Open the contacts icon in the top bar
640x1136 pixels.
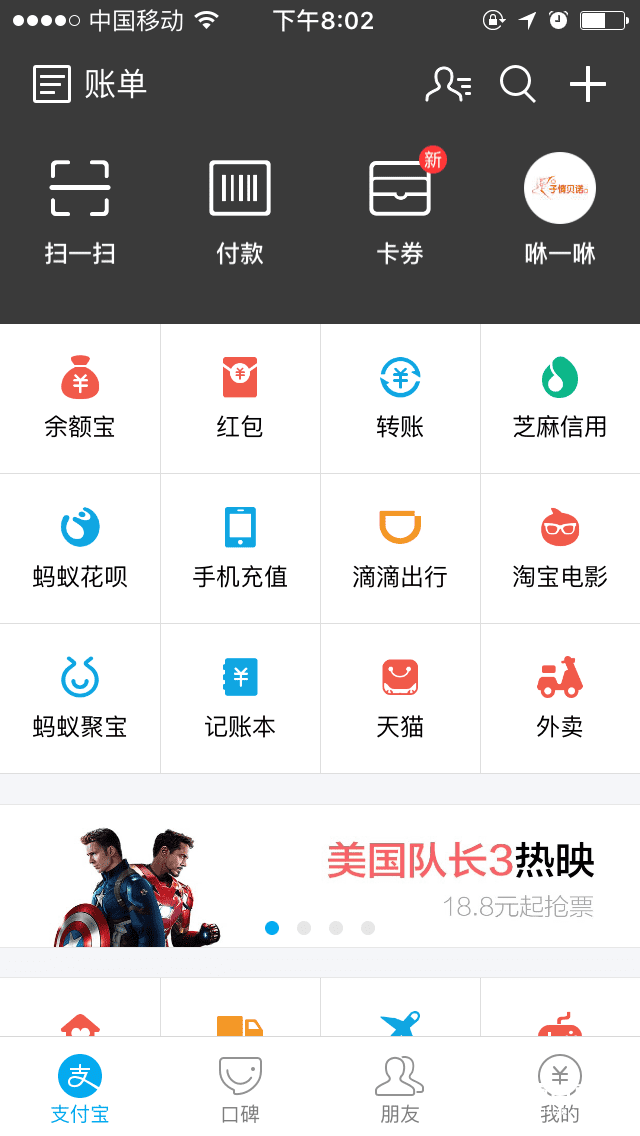(447, 84)
